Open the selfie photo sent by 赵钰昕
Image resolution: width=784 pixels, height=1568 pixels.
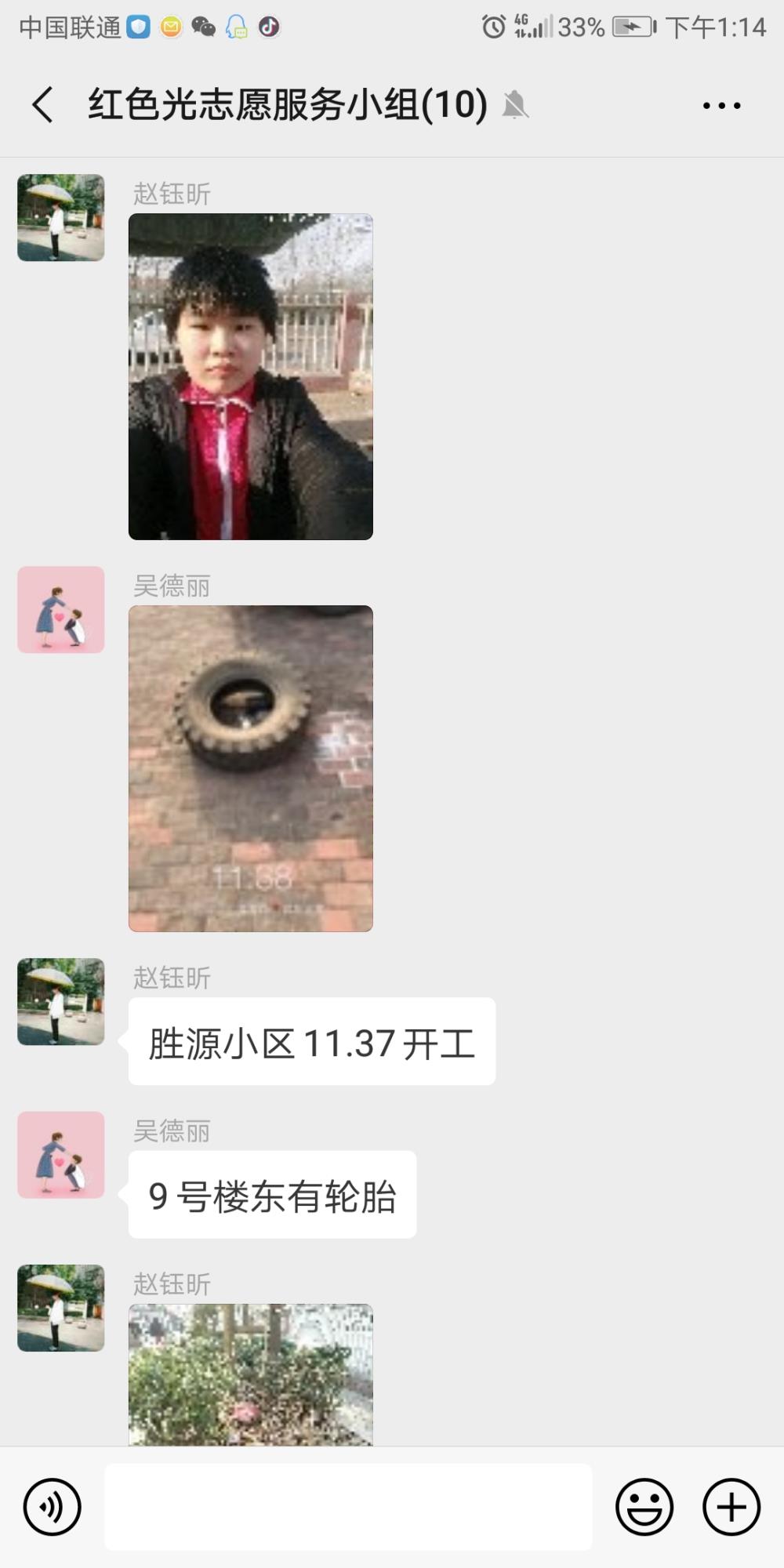(251, 376)
